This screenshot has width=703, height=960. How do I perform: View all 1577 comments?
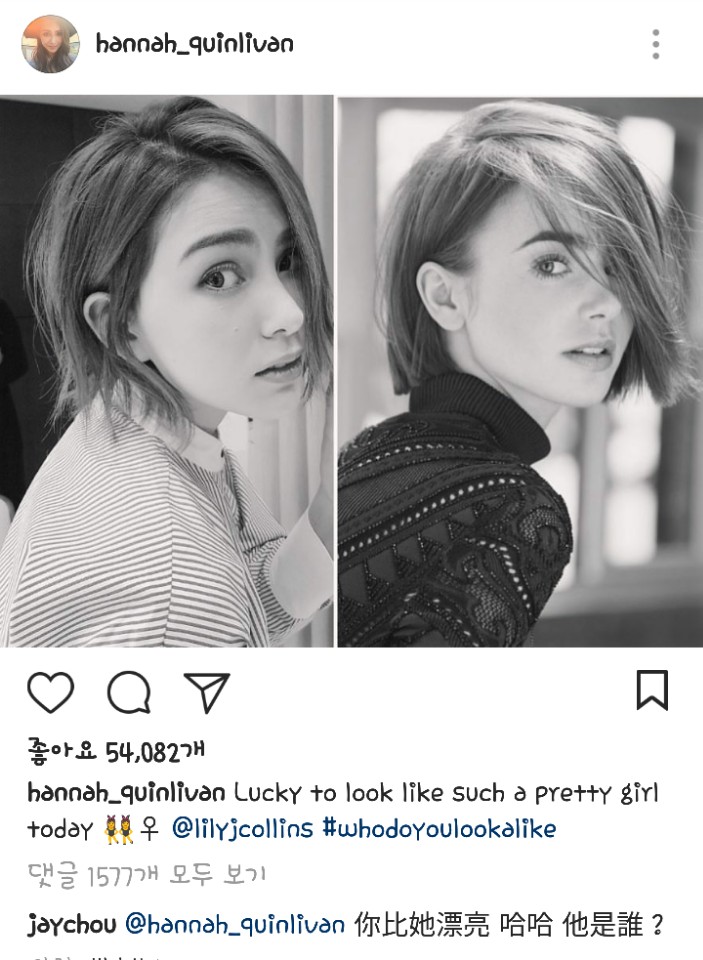[x=147, y=877]
